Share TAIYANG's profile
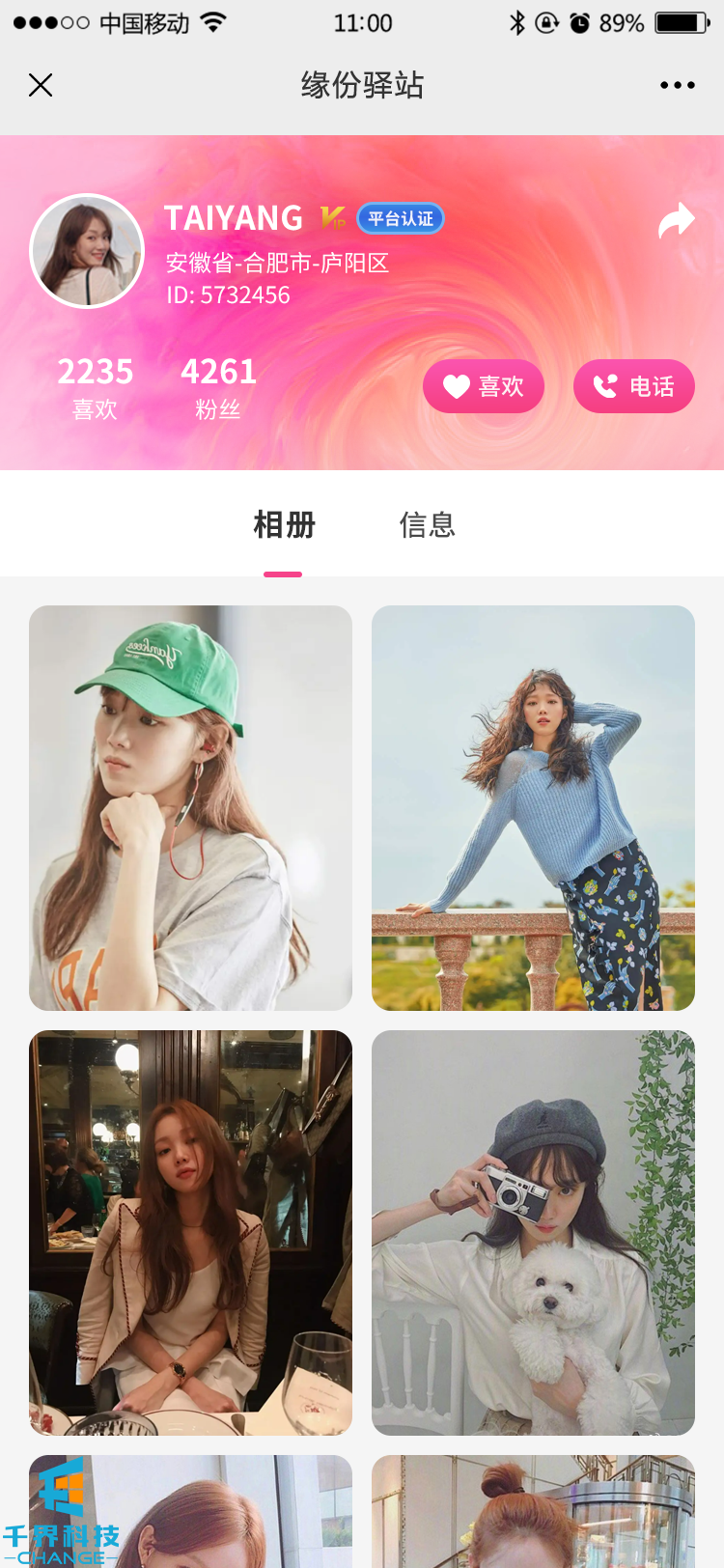 (x=676, y=221)
